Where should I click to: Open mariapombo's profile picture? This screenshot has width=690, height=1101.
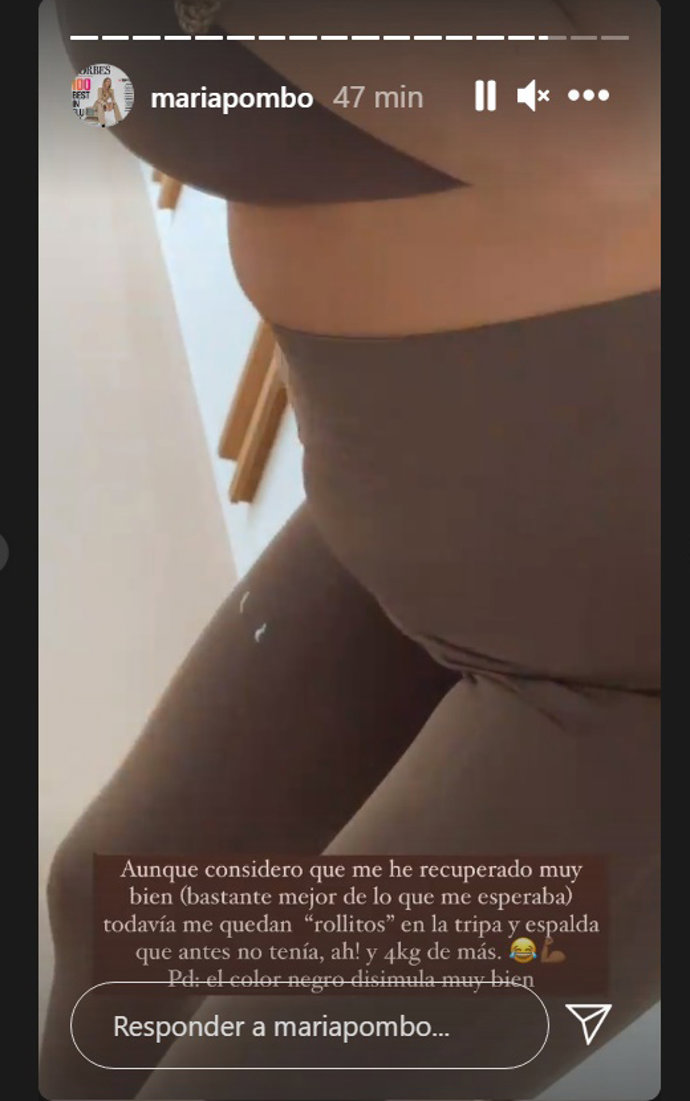pos(102,95)
